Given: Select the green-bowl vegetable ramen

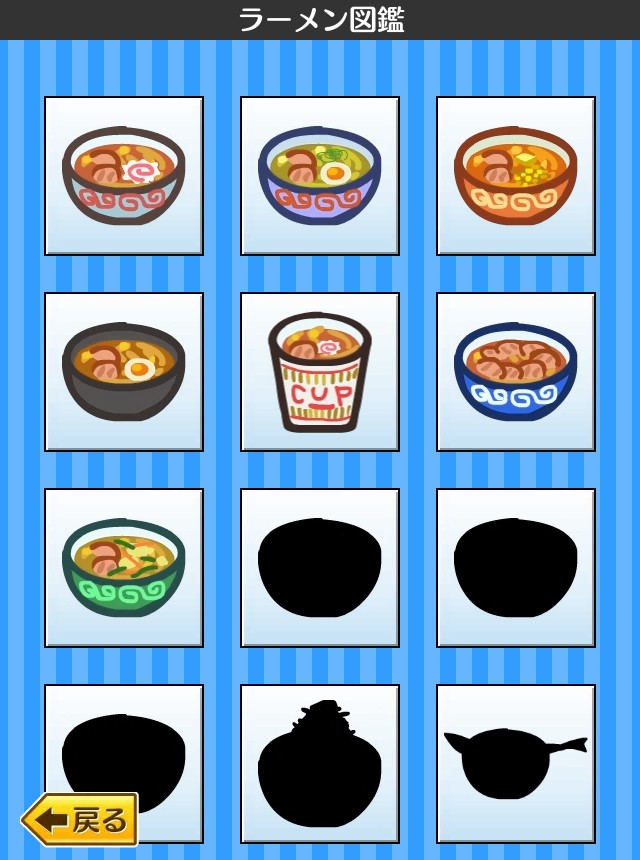Looking at the screenshot, I should (124, 568).
